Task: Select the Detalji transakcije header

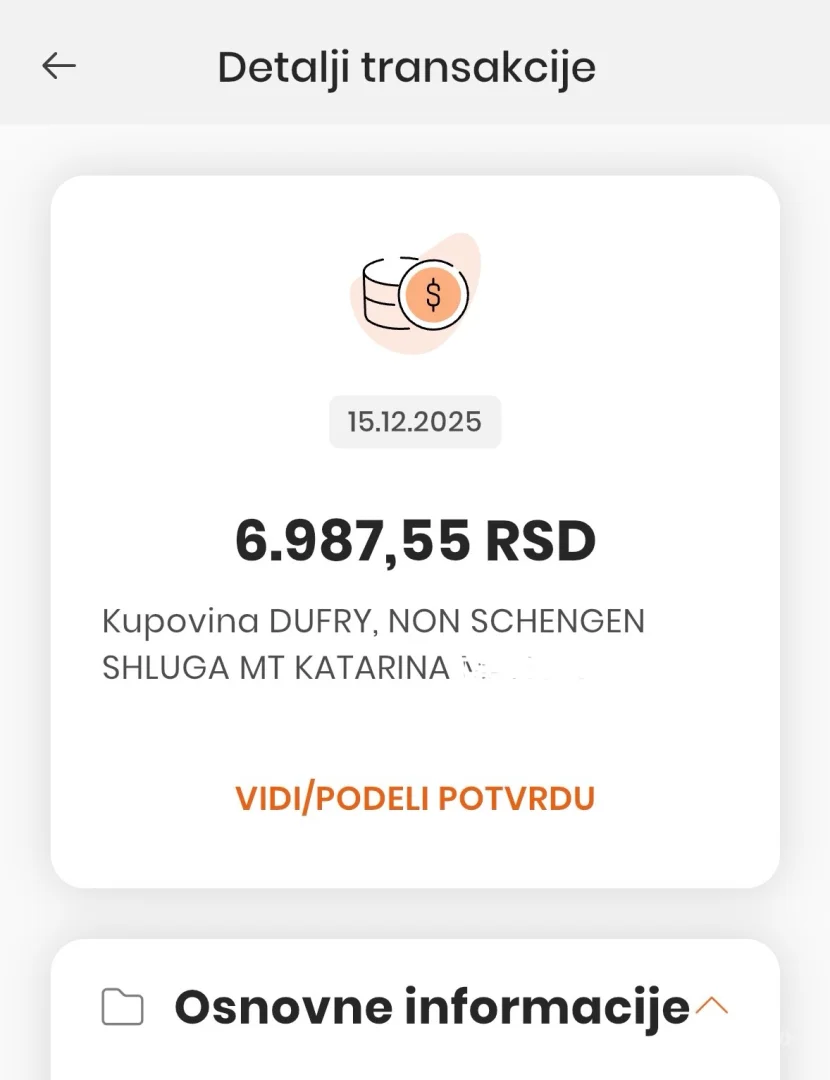Action: coord(406,66)
